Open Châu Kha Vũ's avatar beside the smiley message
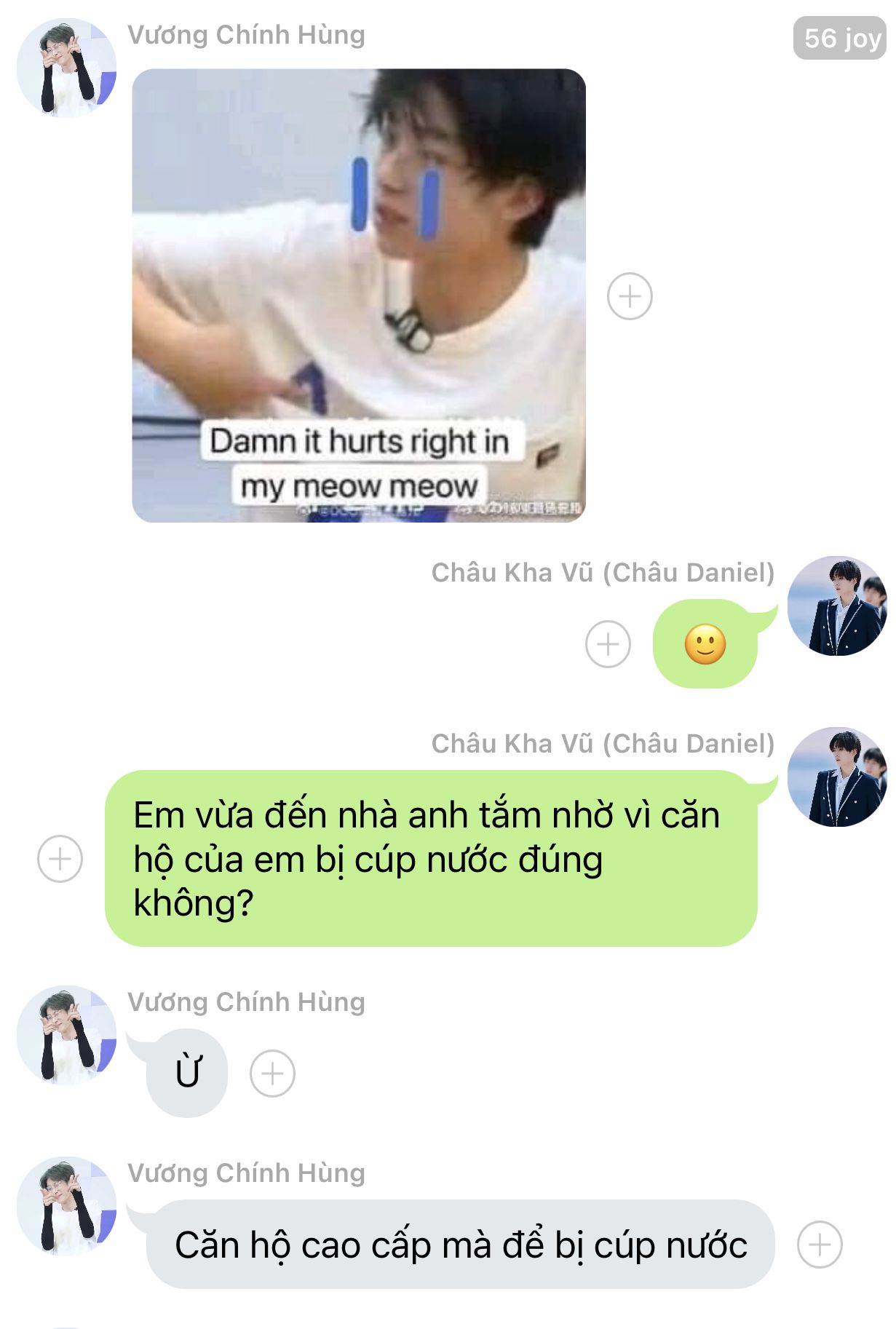 837,606
